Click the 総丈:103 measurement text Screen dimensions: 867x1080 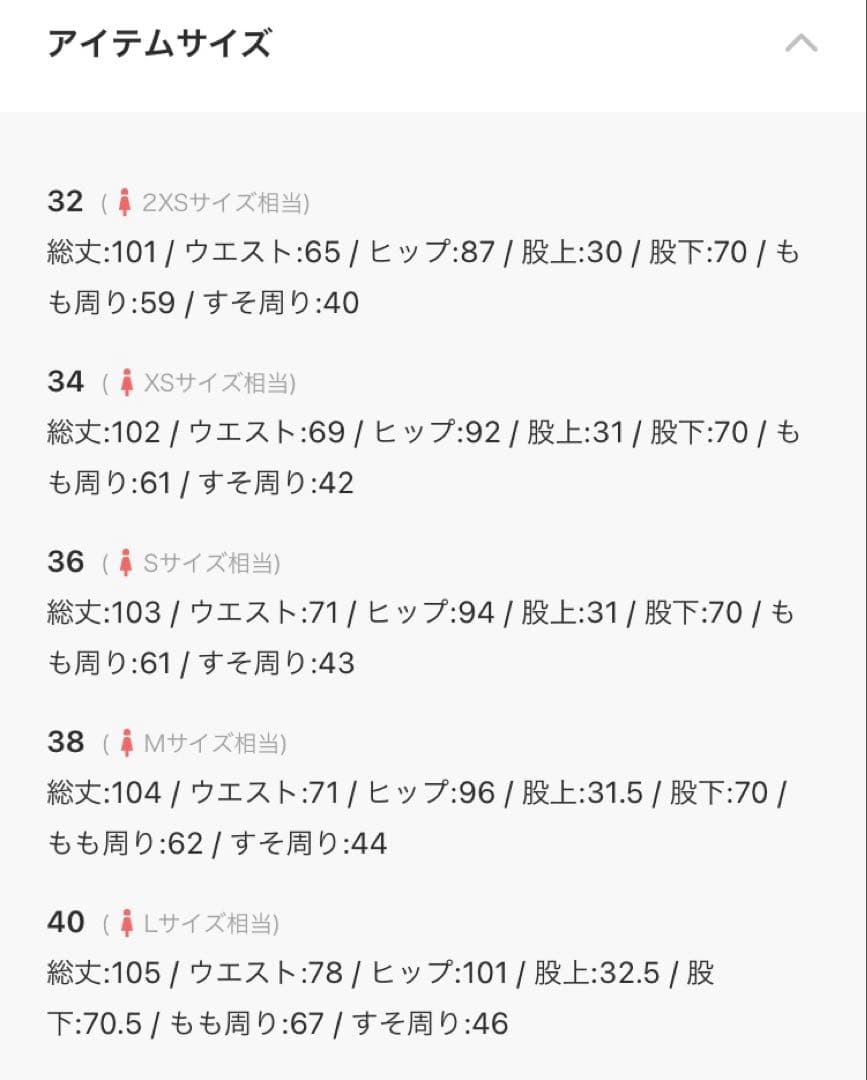point(106,612)
